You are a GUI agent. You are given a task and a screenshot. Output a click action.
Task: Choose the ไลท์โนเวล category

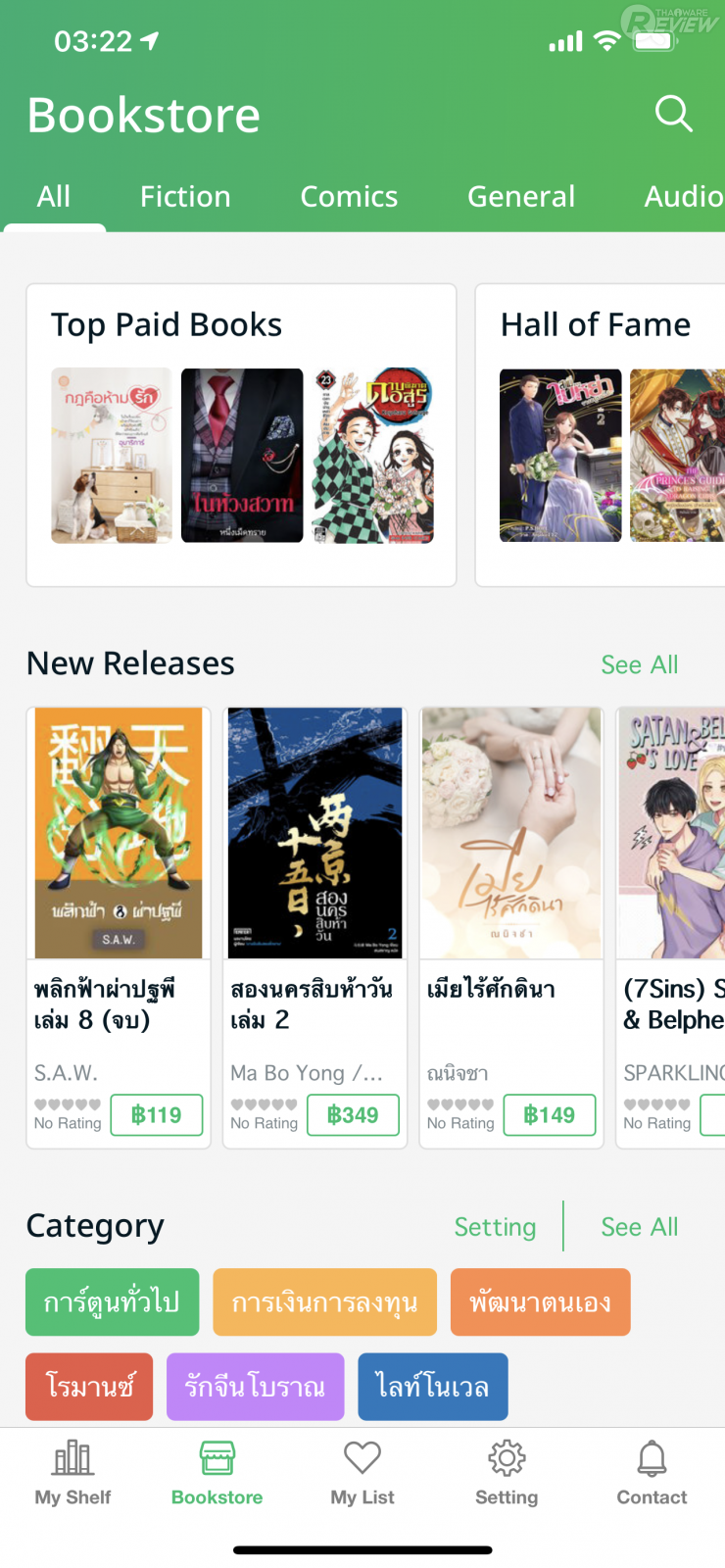pyautogui.click(x=432, y=1387)
